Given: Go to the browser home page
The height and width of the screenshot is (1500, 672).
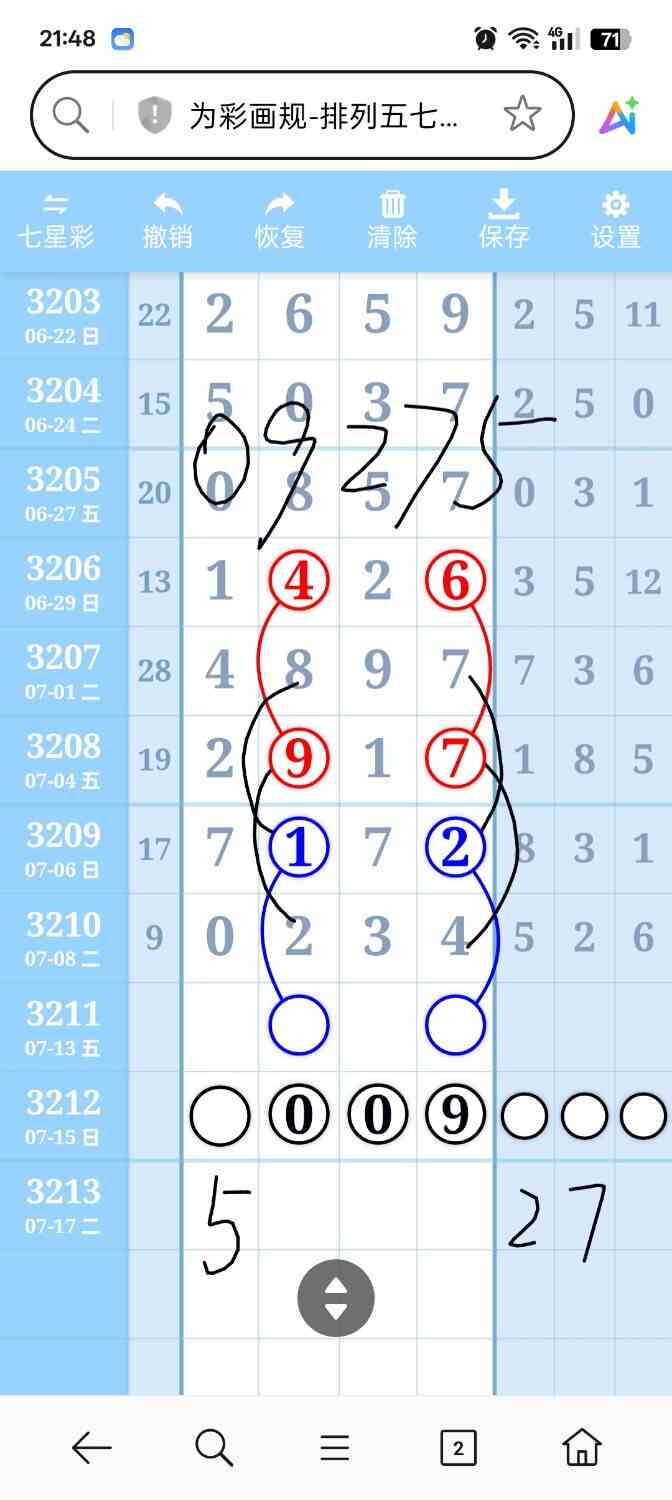Looking at the screenshot, I should pos(581,1447).
